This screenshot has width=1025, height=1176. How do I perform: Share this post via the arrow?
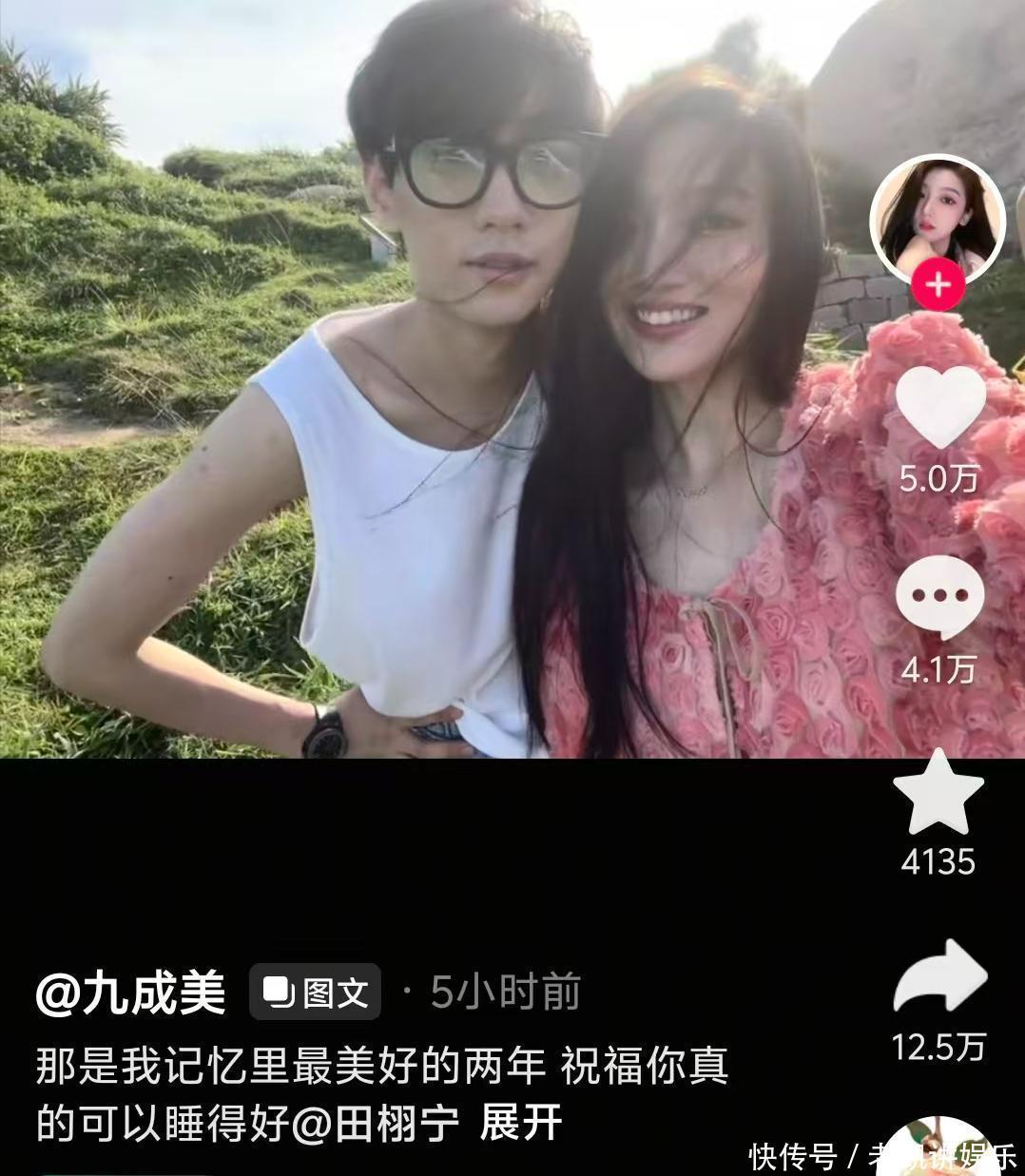click(939, 976)
